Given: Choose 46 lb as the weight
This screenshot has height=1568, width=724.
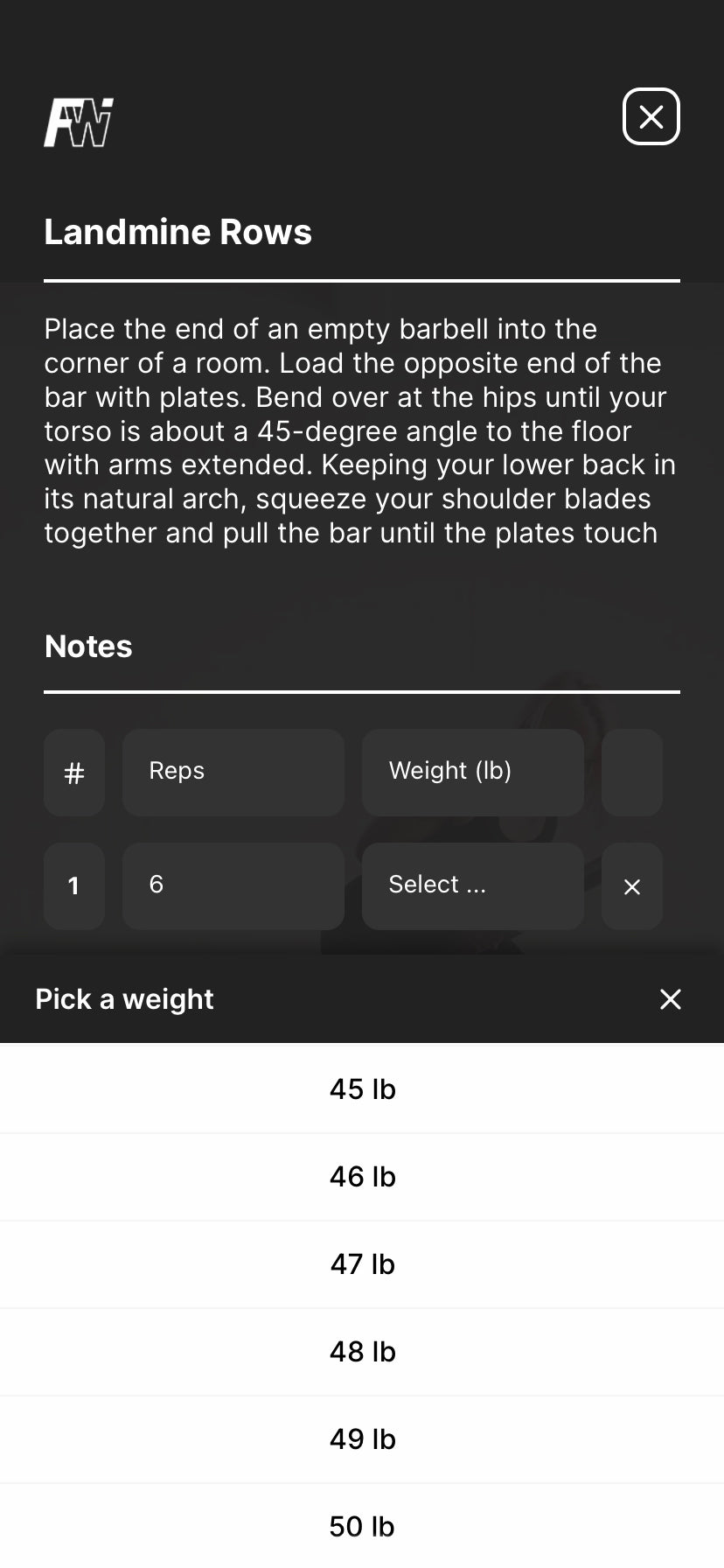Looking at the screenshot, I should pyautogui.click(x=362, y=1177).
